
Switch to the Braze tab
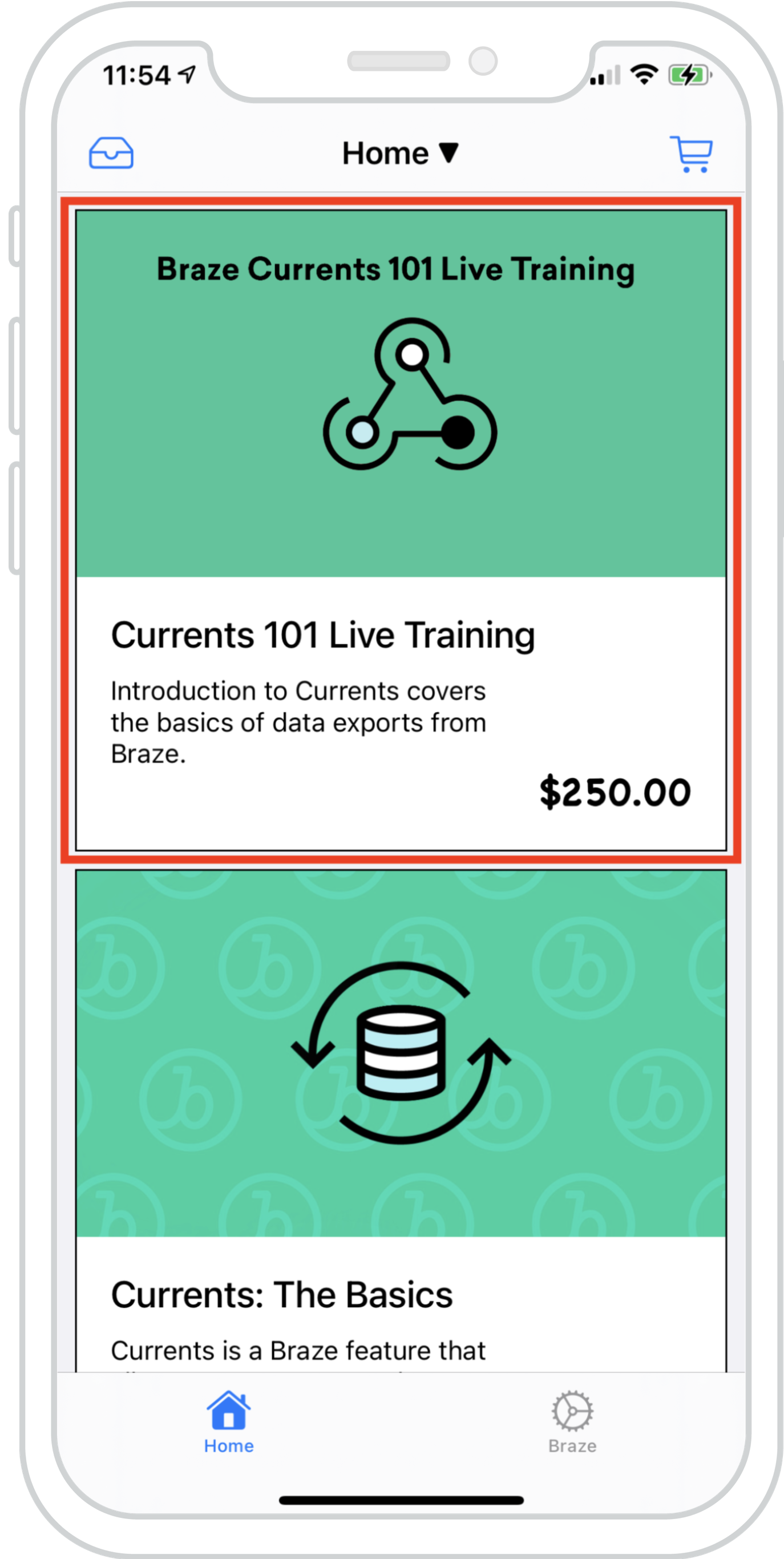(572, 1423)
